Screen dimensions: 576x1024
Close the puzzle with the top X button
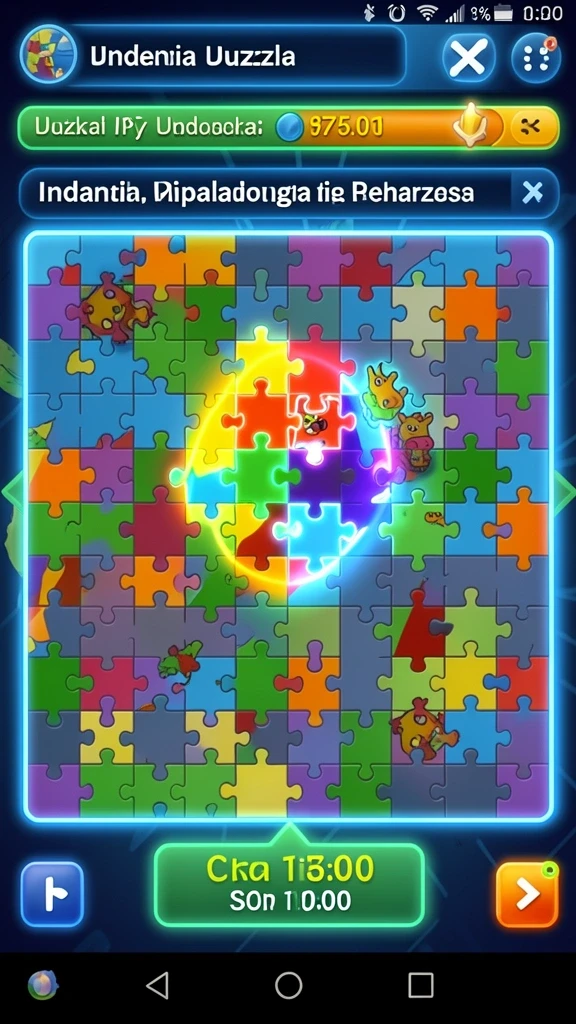(x=468, y=58)
